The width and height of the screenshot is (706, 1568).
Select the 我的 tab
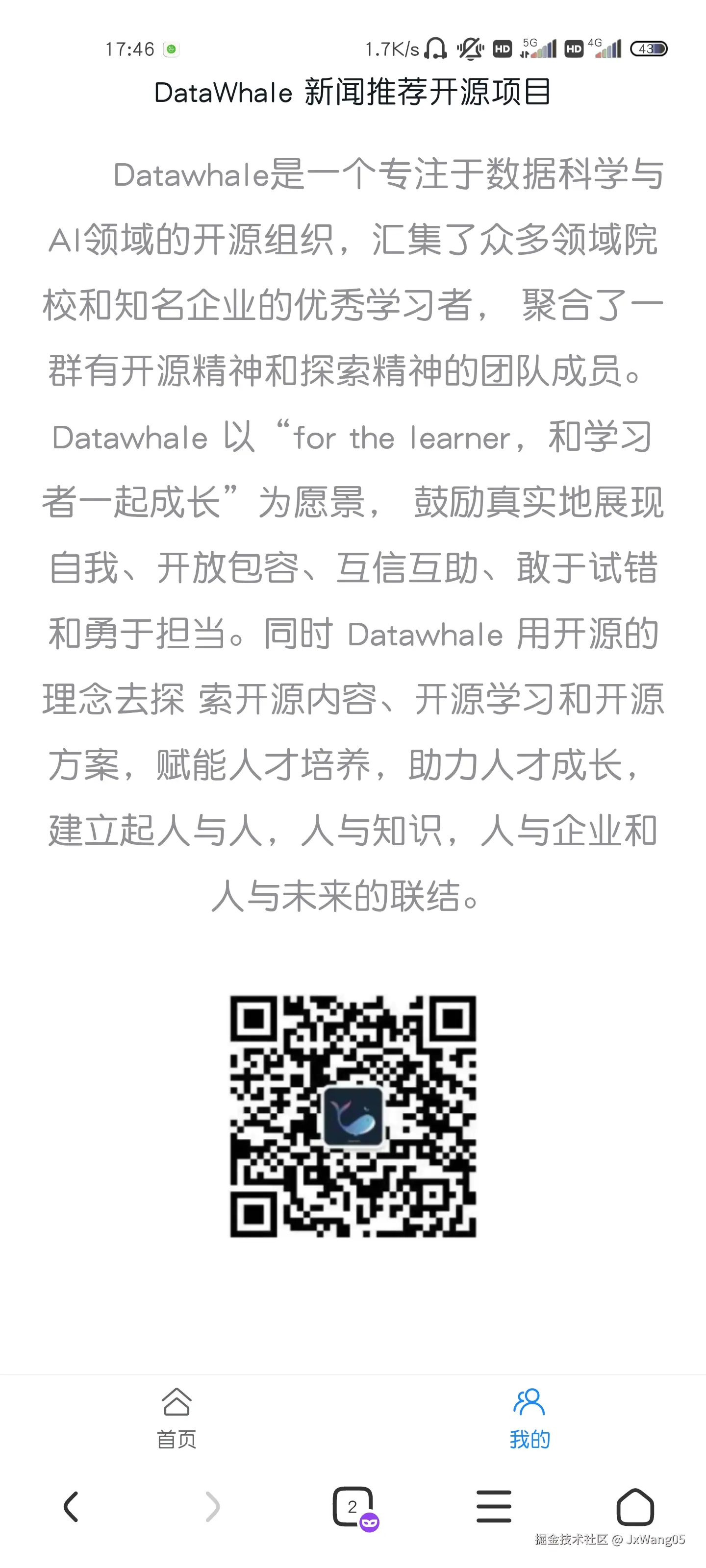point(529,1418)
